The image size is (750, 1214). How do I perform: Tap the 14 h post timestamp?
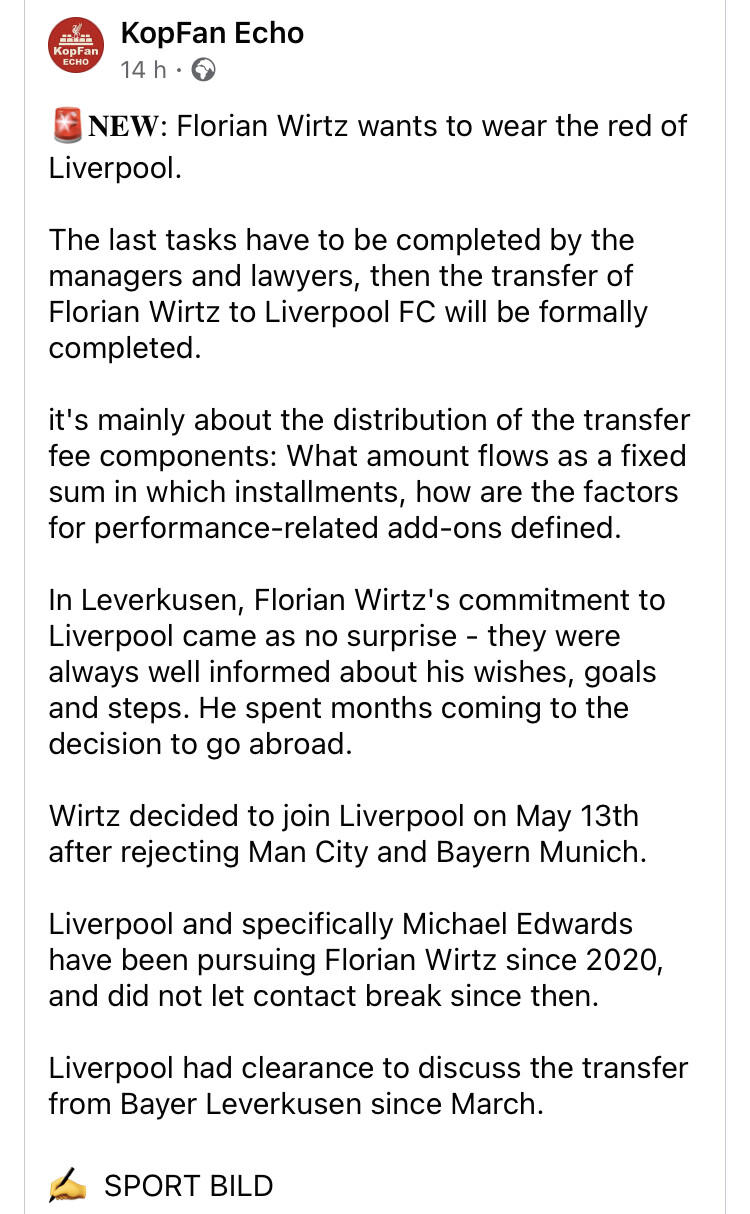click(x=143, y=70)
